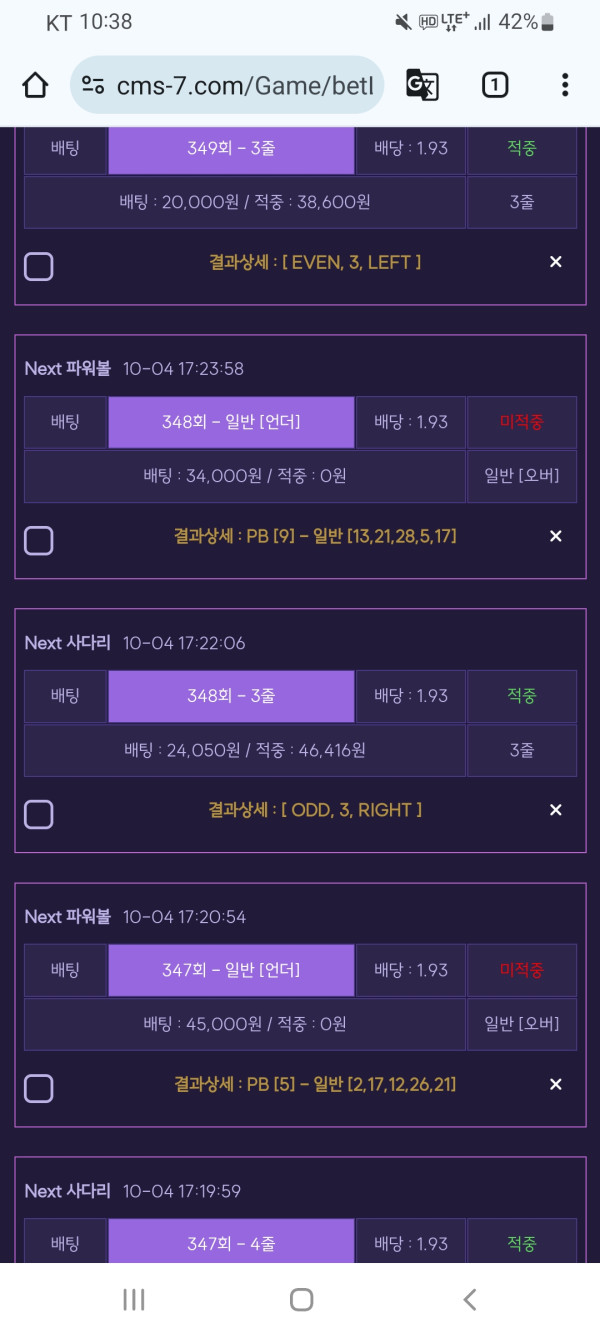Open the browser's three-dot overflow menu
Screen dimensions: 600x1333
pos(565,85)
